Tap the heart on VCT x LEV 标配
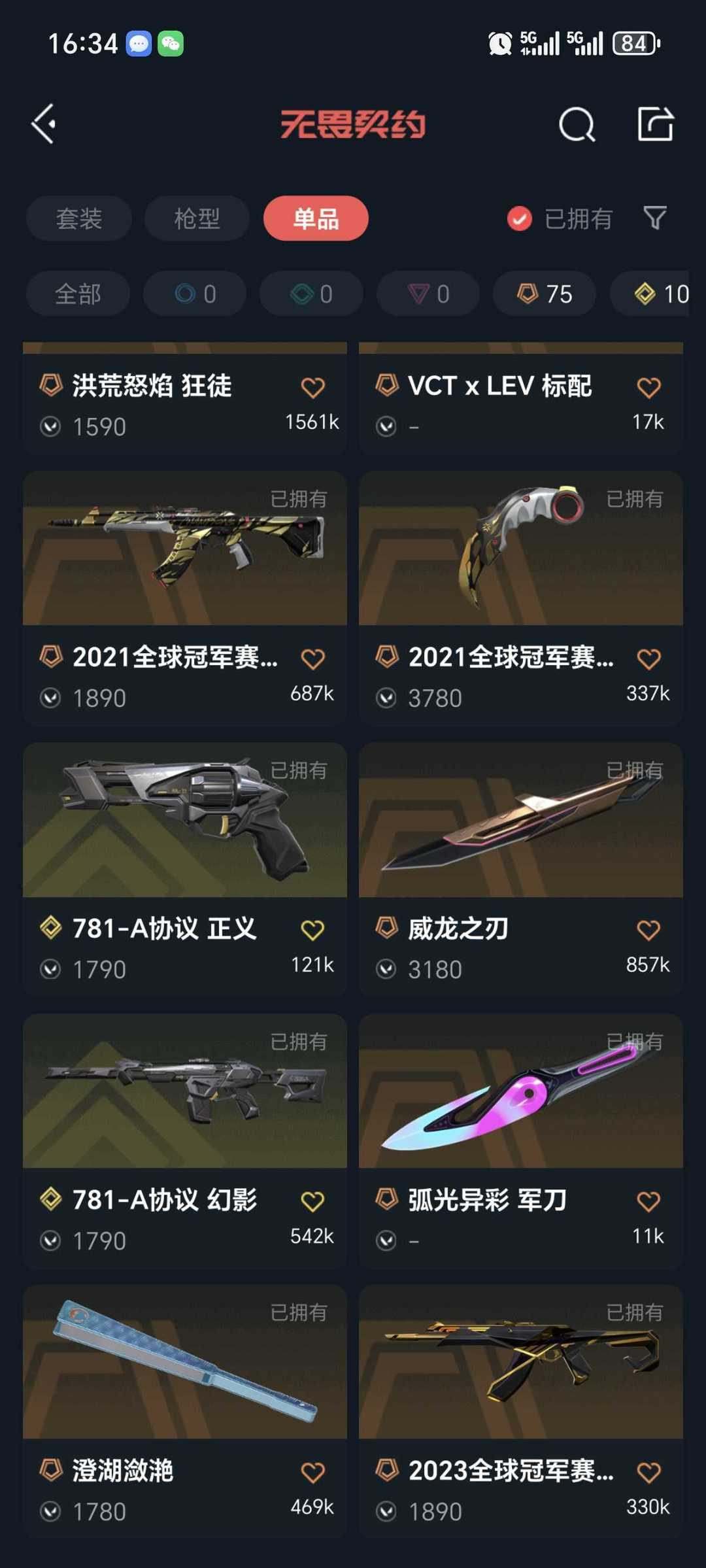 click(x=648, y=388)
